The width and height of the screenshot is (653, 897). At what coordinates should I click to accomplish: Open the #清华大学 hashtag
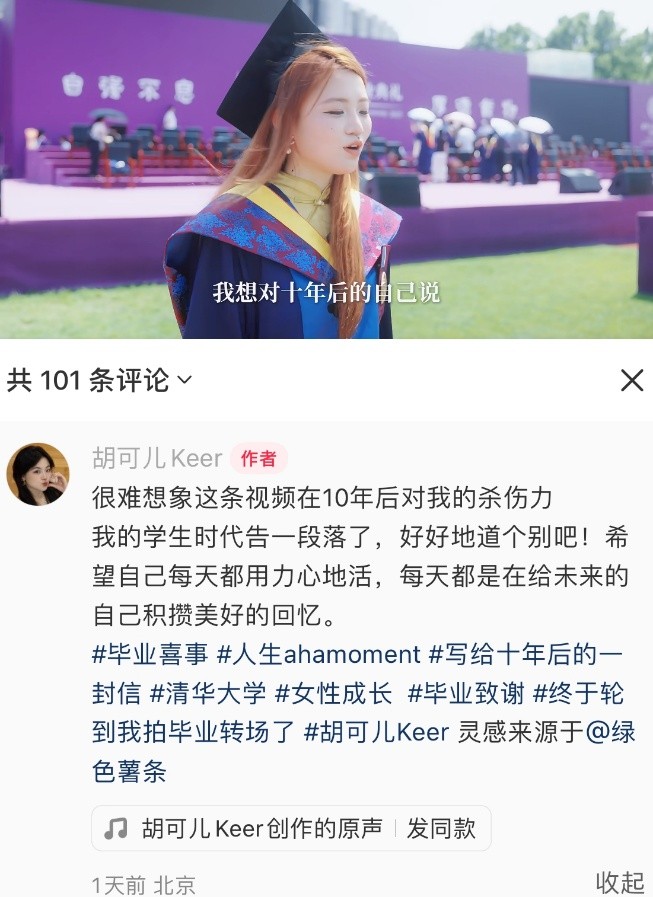pos(207,692)
